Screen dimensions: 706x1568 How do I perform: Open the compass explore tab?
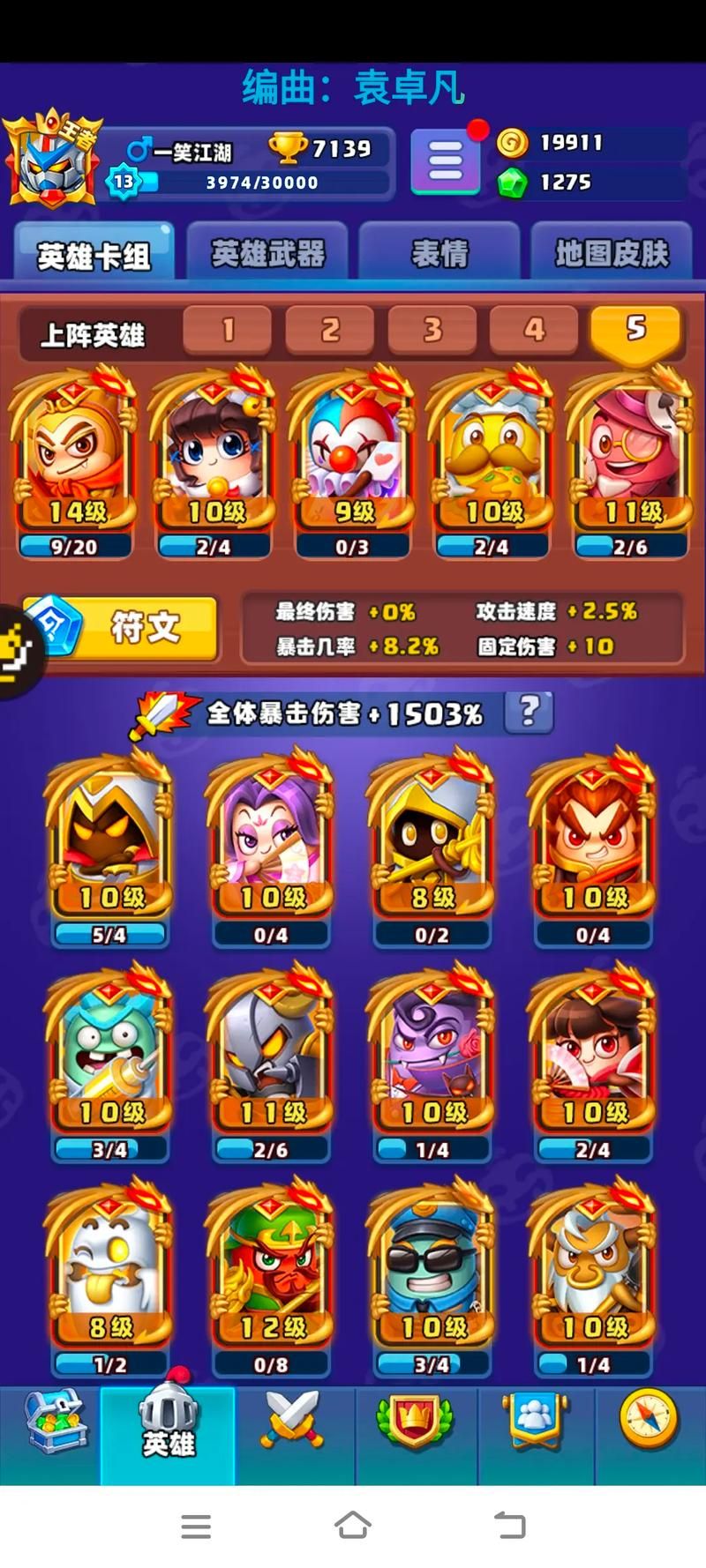point(650,1422)
